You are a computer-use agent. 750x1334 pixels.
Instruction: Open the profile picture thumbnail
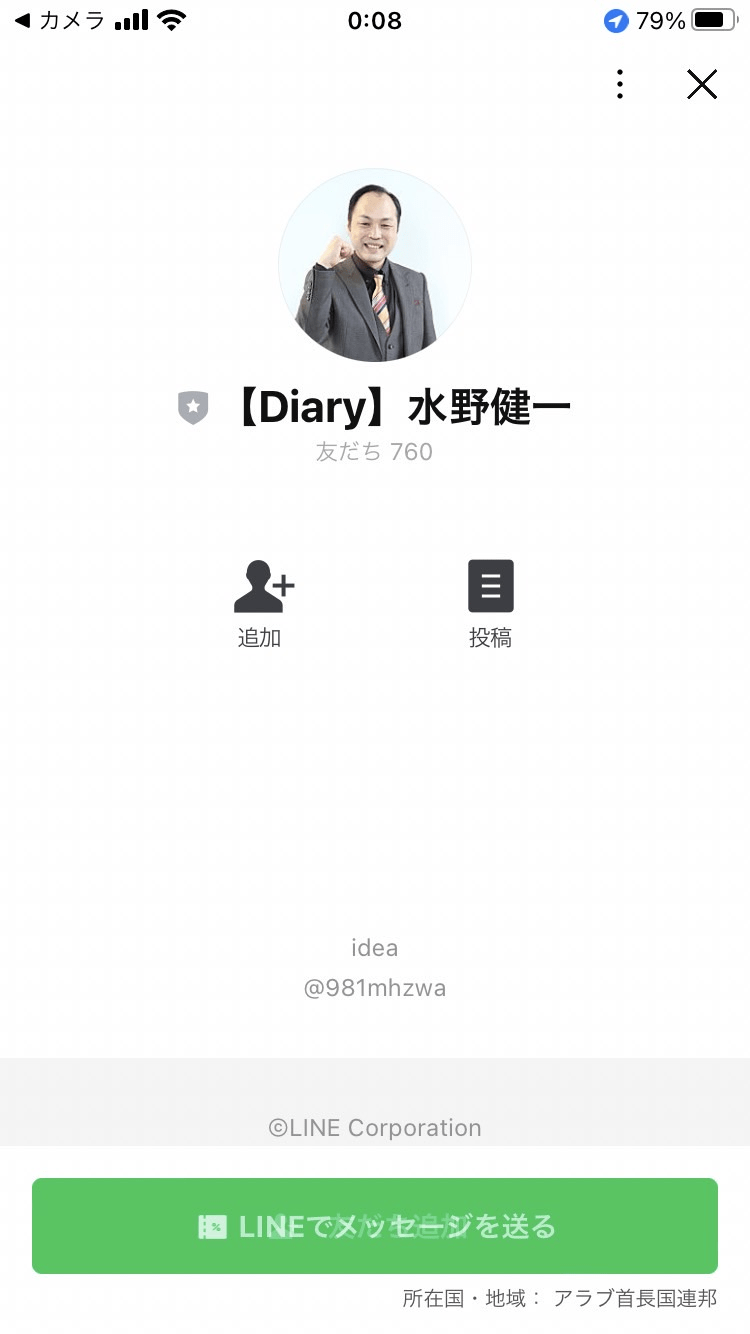[375, 265]
